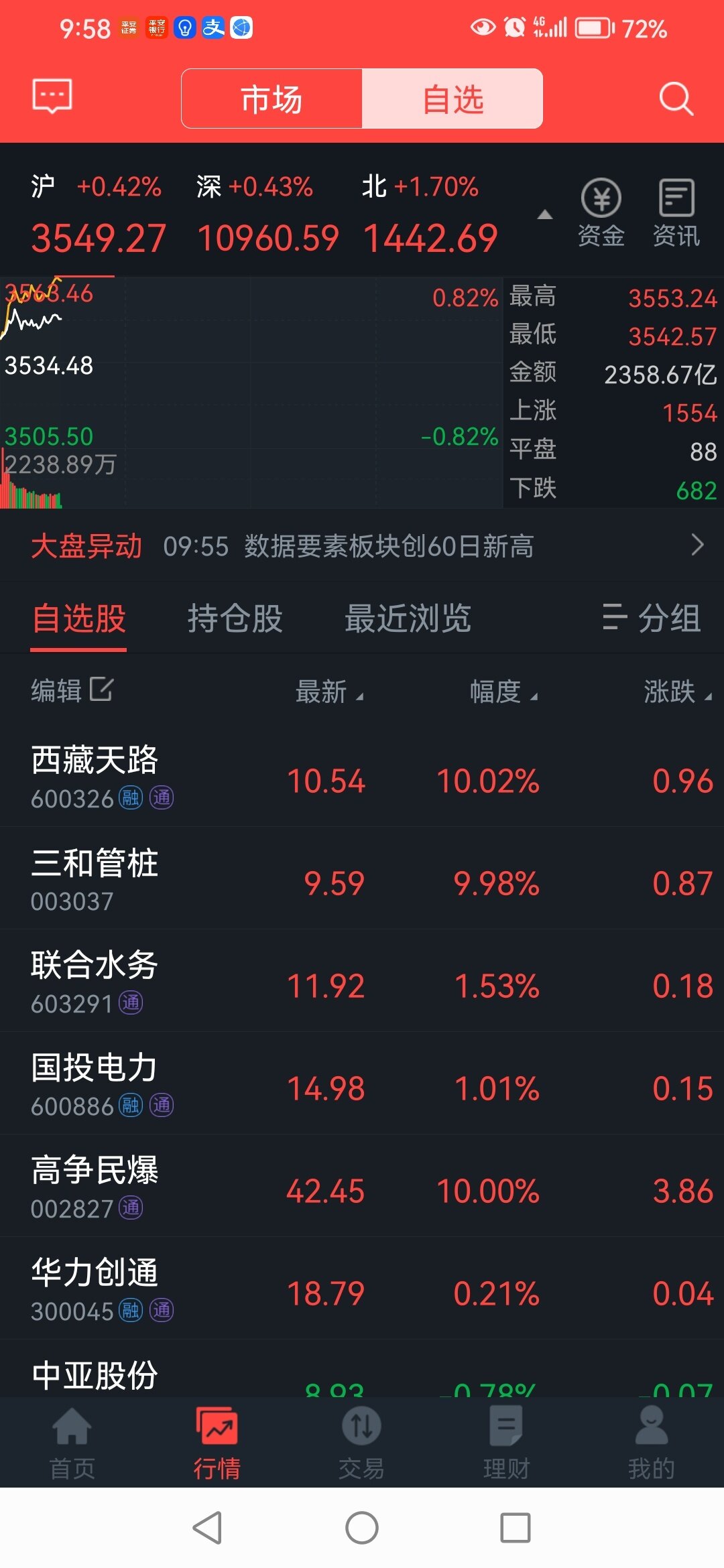Select the 自选 segment

[452, 99]
